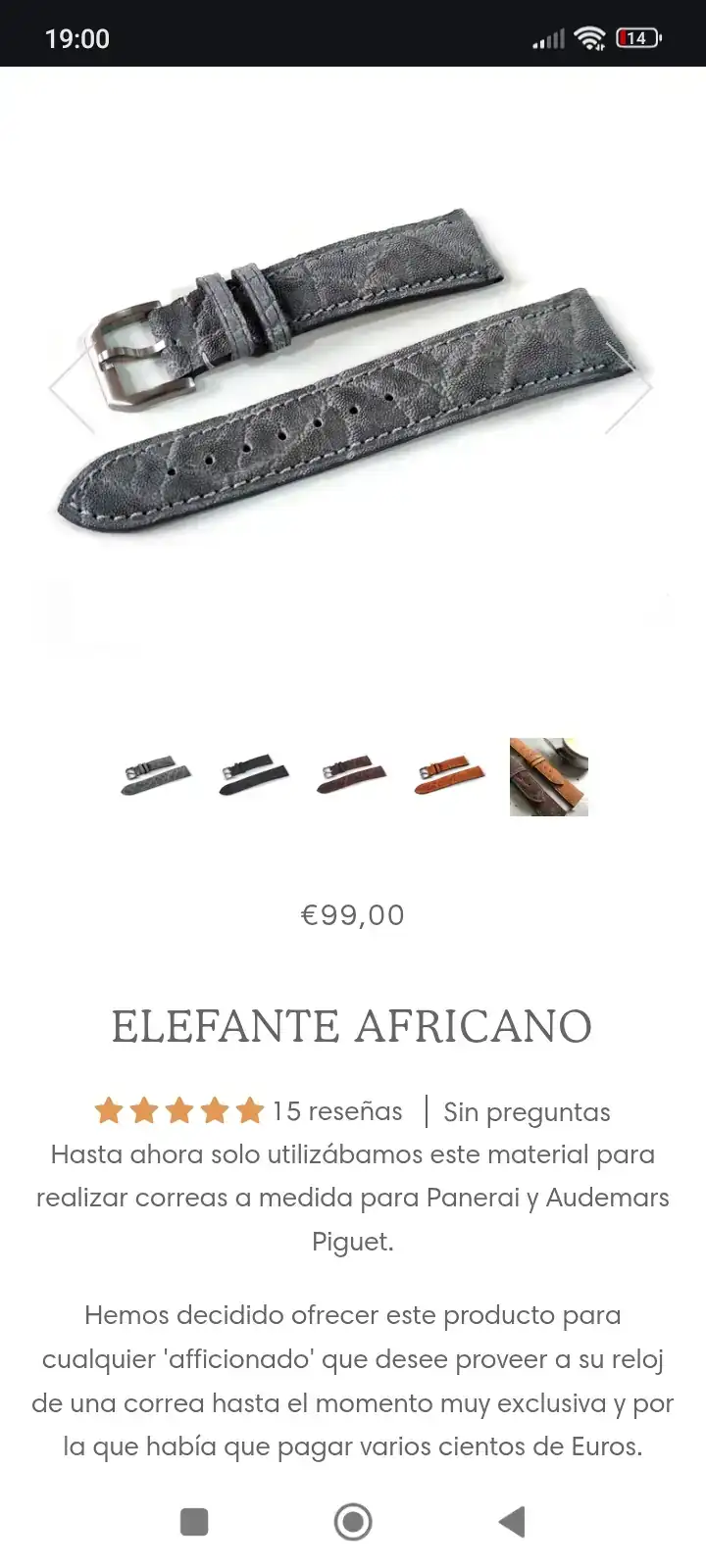Open the Sin preguntas section

(527, 1112)
